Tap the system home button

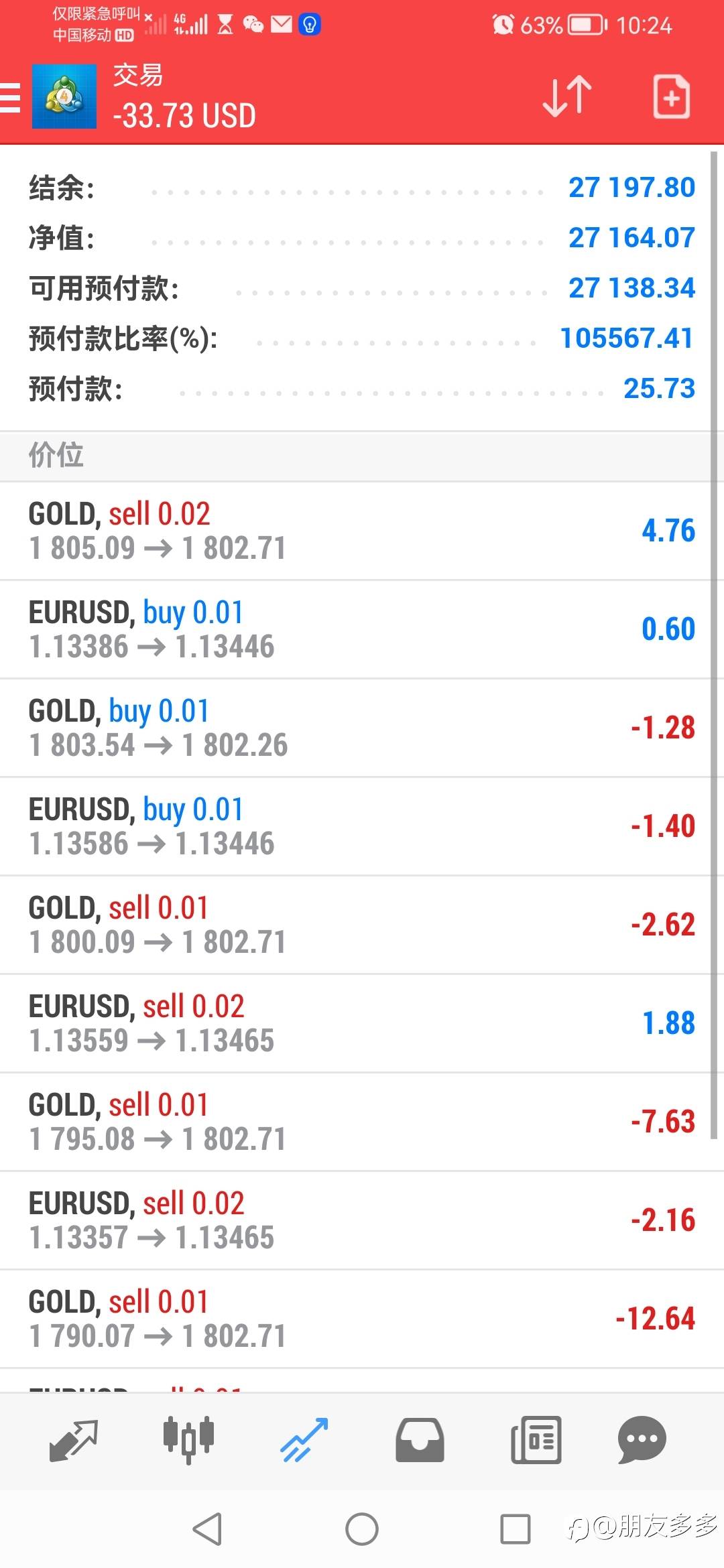[362, 1529]
